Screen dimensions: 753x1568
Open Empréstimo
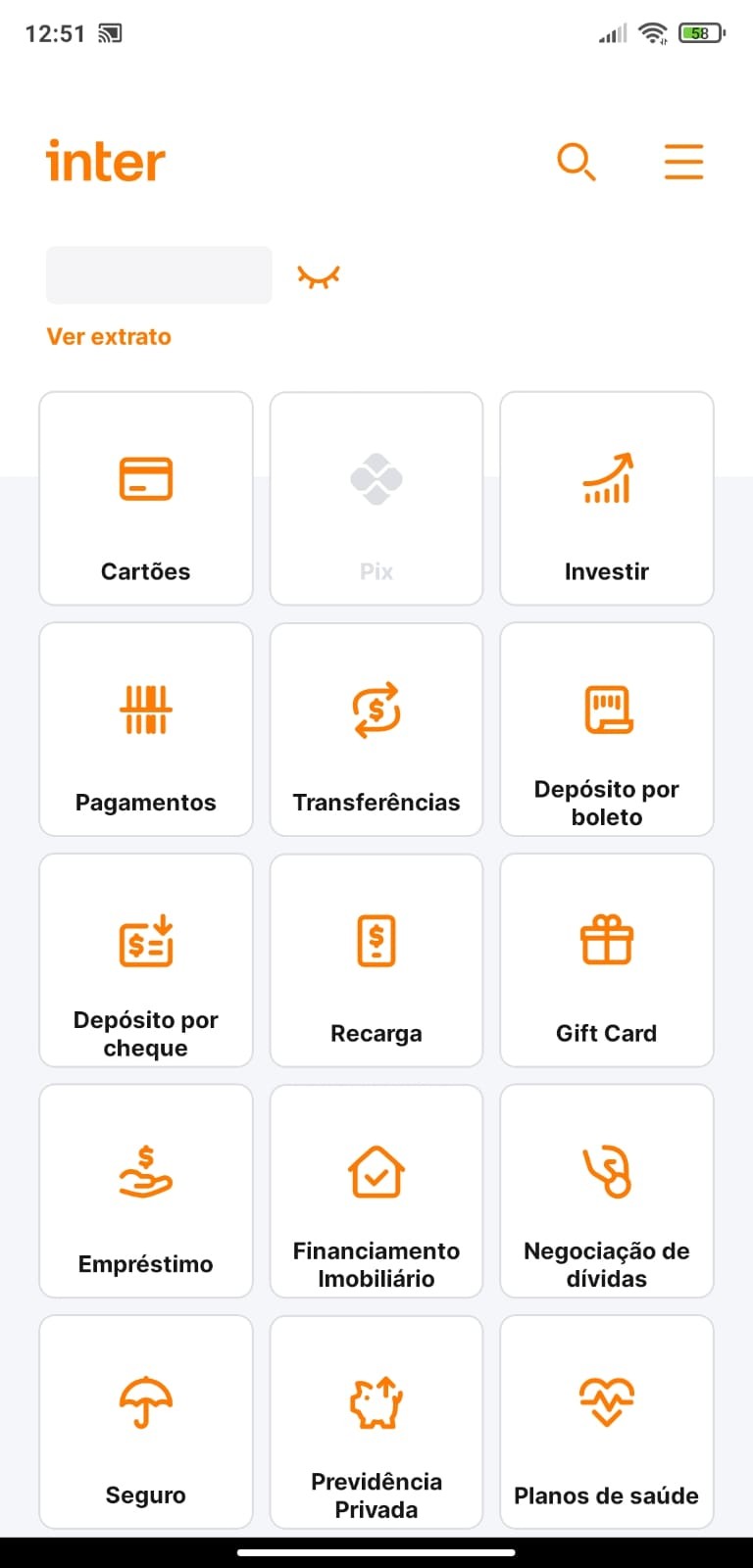[x=146, y=1191]
